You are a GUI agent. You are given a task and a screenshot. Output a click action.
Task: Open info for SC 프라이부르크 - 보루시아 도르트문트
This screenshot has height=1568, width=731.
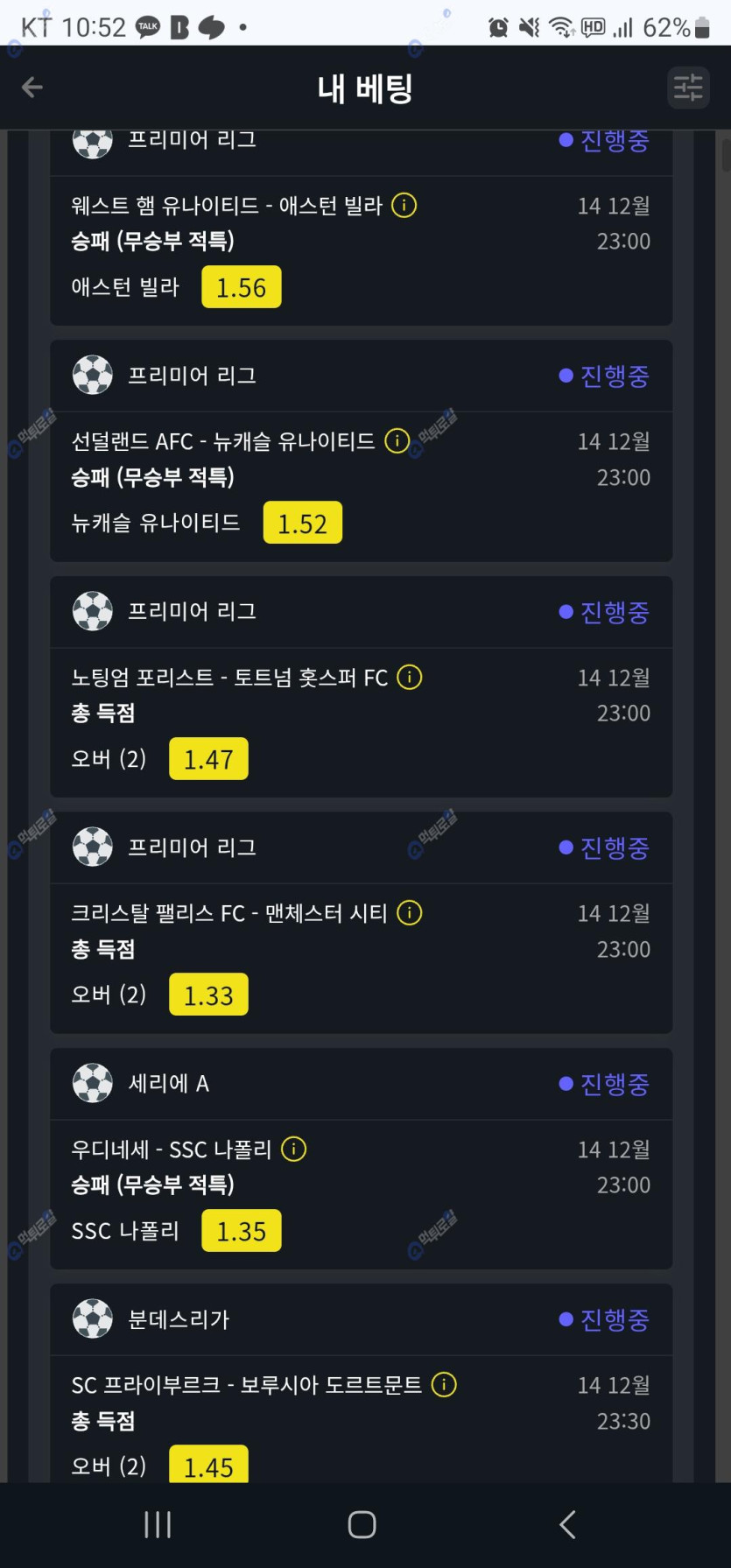[x=444, y=1385]
